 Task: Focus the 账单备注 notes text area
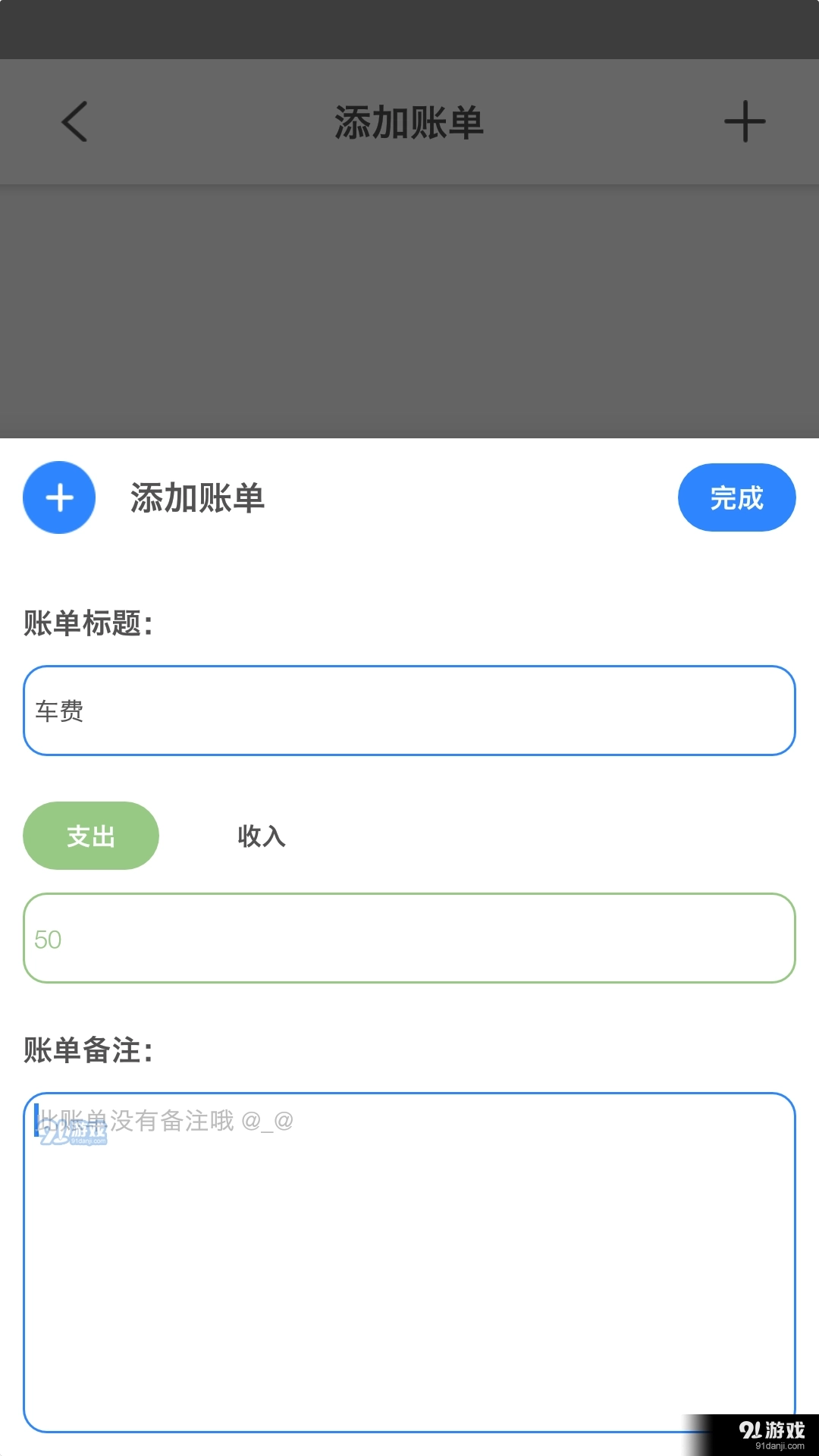pos(409,1262)
